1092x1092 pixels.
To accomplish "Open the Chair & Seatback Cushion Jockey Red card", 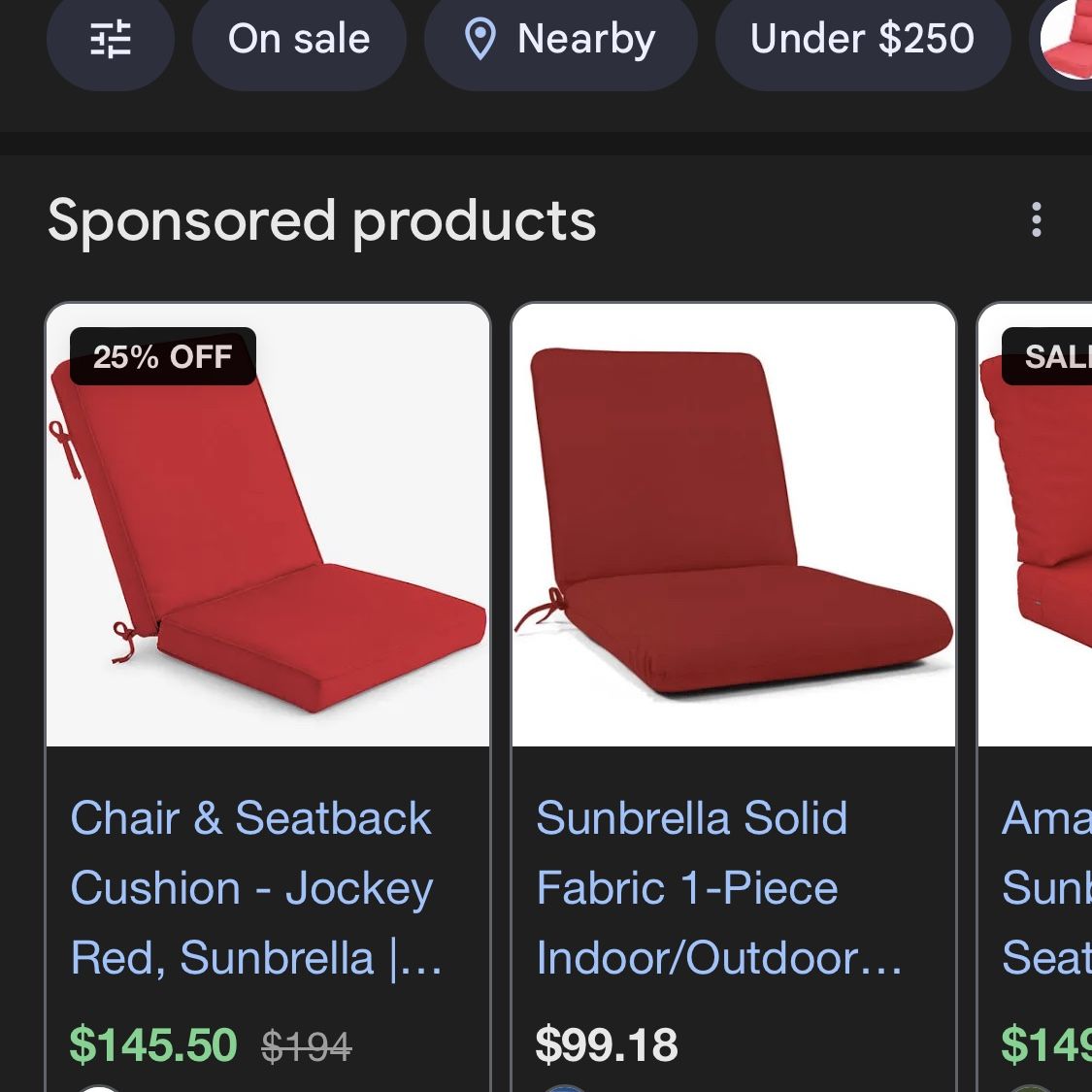I will (268, 679).
